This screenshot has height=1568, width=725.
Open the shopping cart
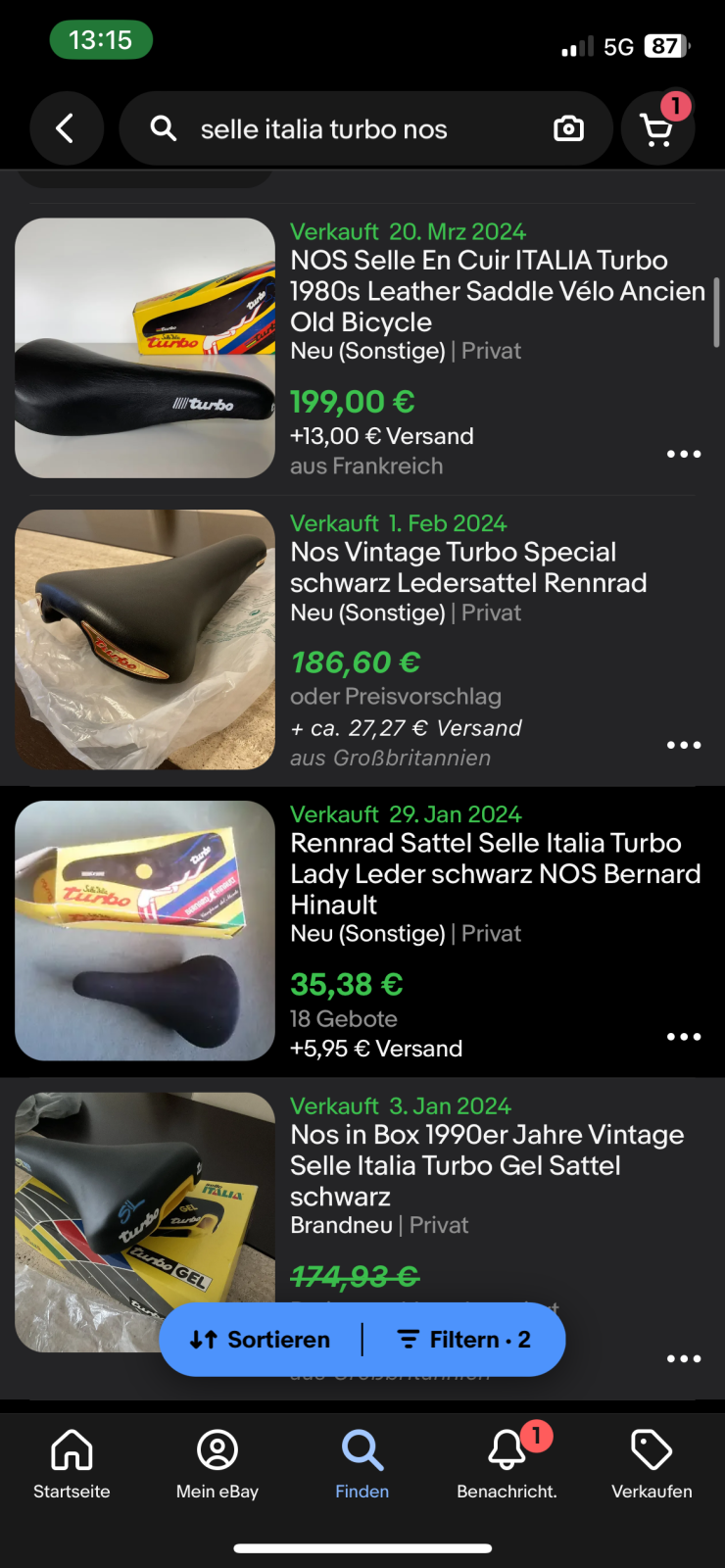[x=656, y=129]
